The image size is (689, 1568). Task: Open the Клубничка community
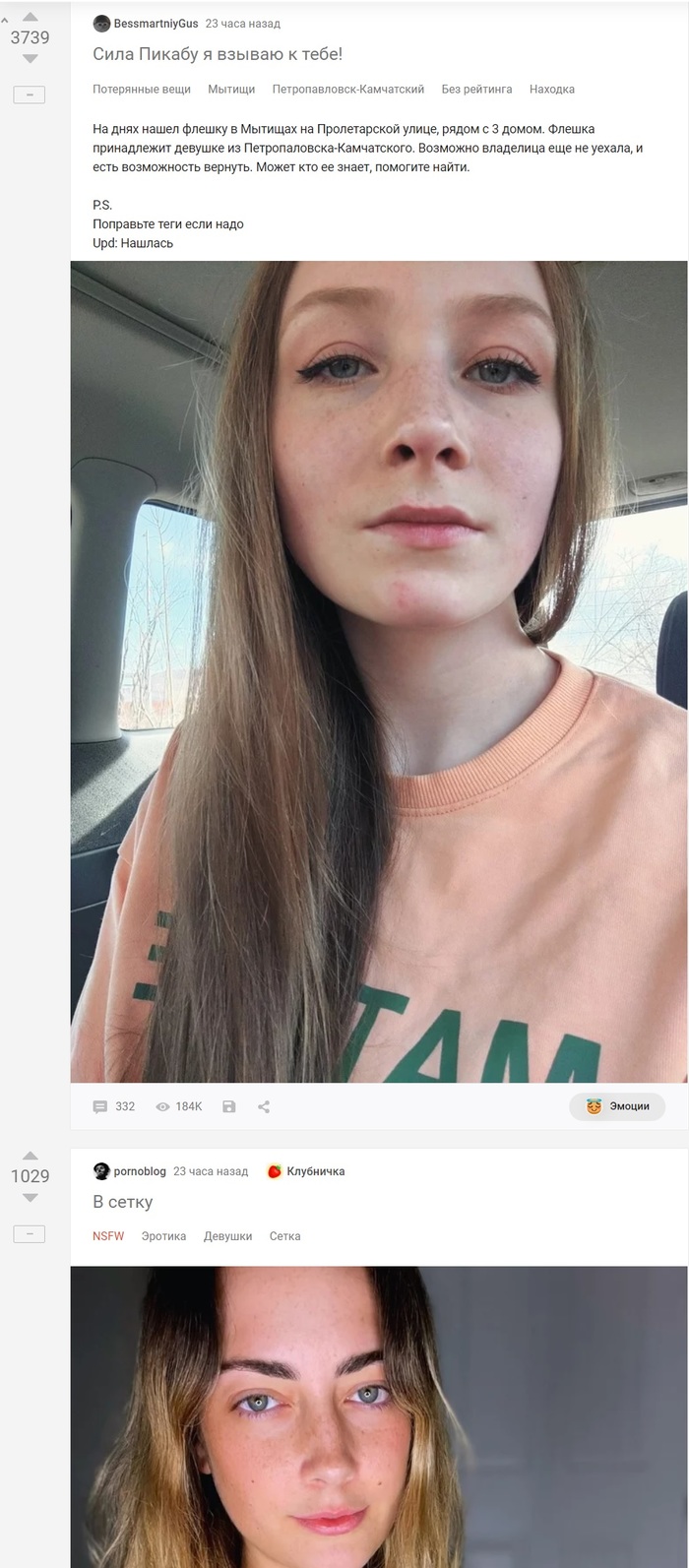tap(315, 1171)
